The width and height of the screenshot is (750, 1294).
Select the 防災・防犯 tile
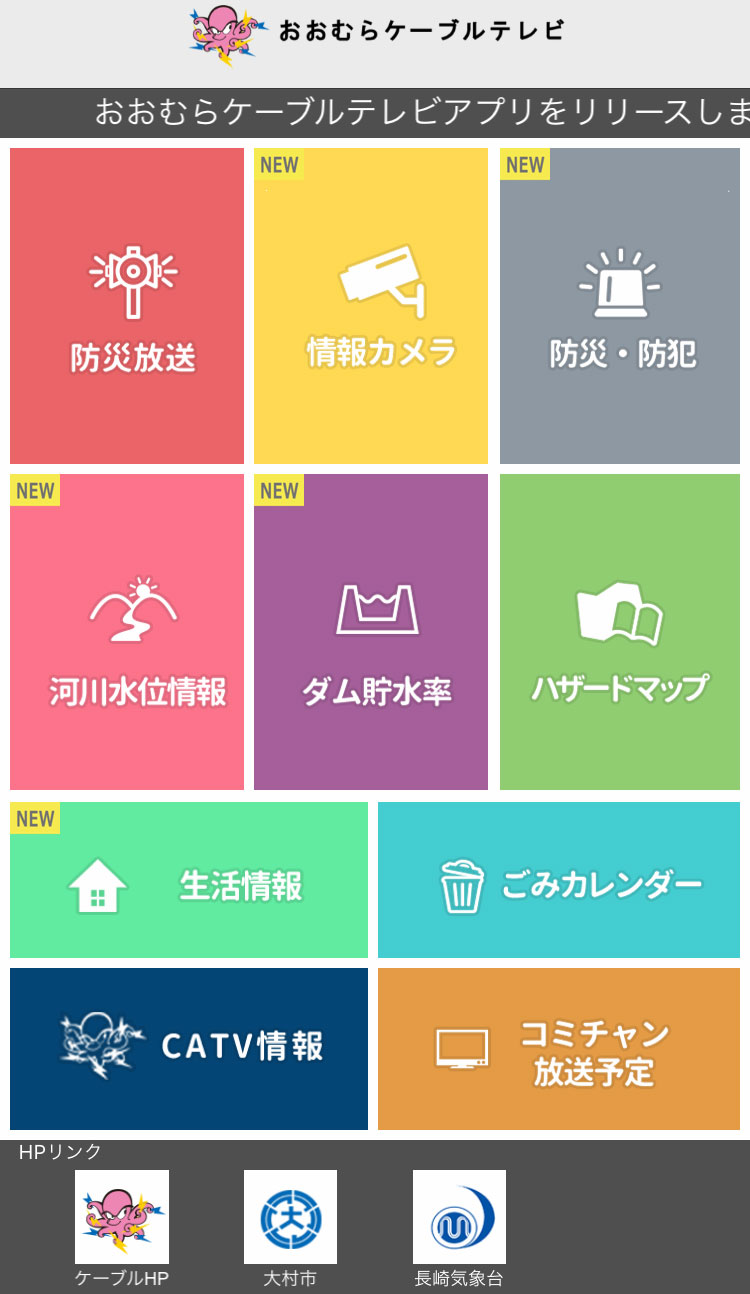[x=620, y=306]
